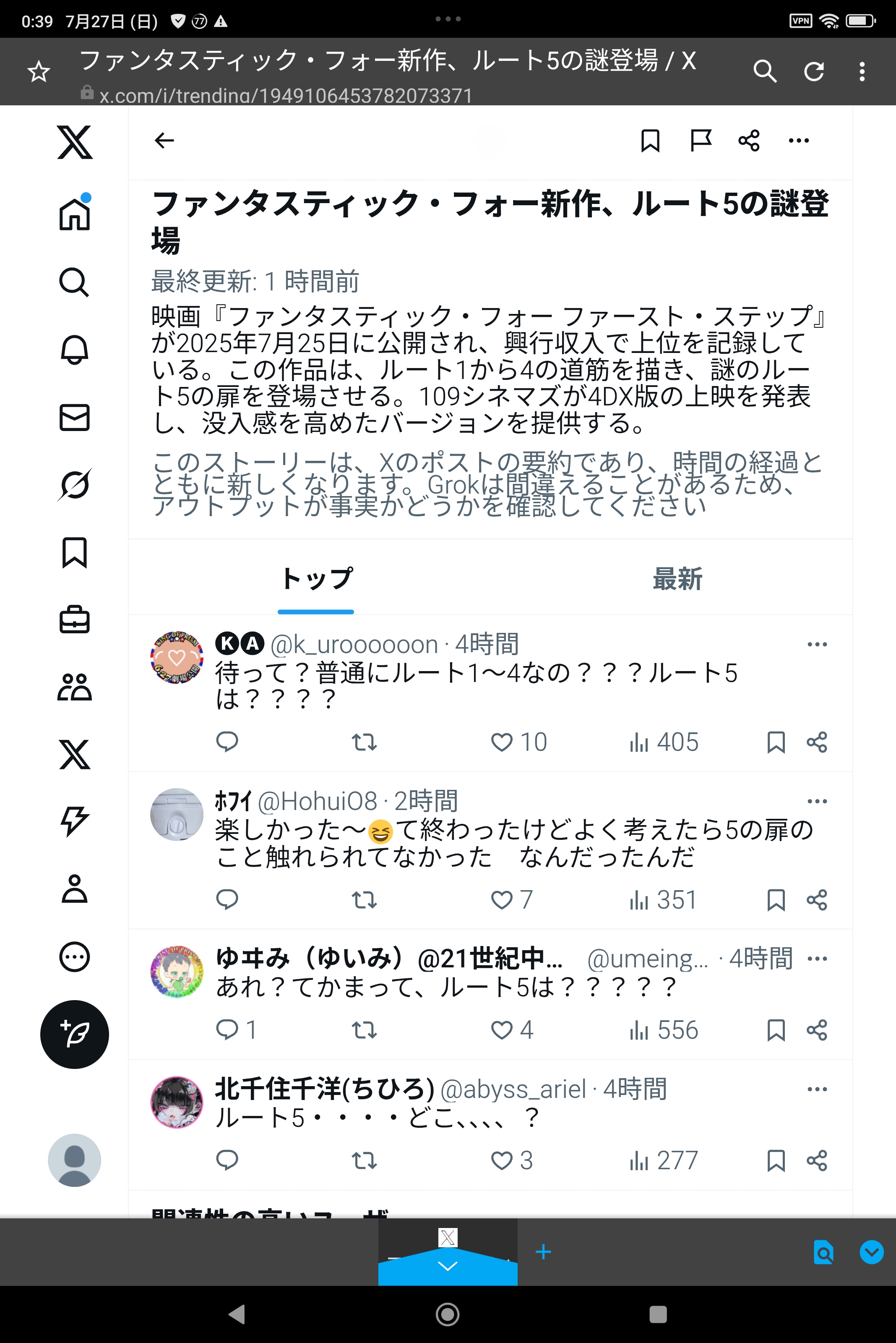896x1343 pixels.
Task: Open more options on @HohuiO8's post
Action: tap(817, 801)
